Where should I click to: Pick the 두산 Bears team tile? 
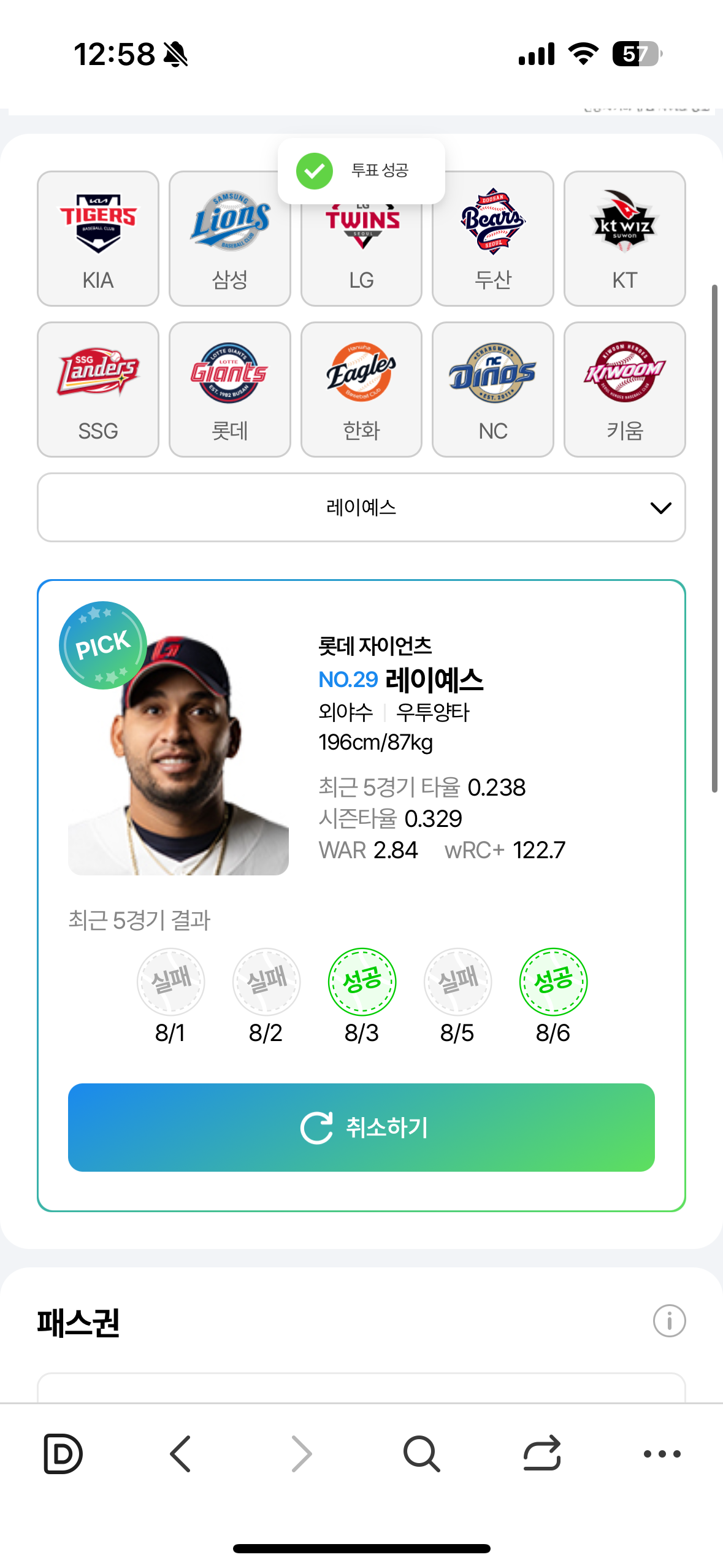pos(492,238)
